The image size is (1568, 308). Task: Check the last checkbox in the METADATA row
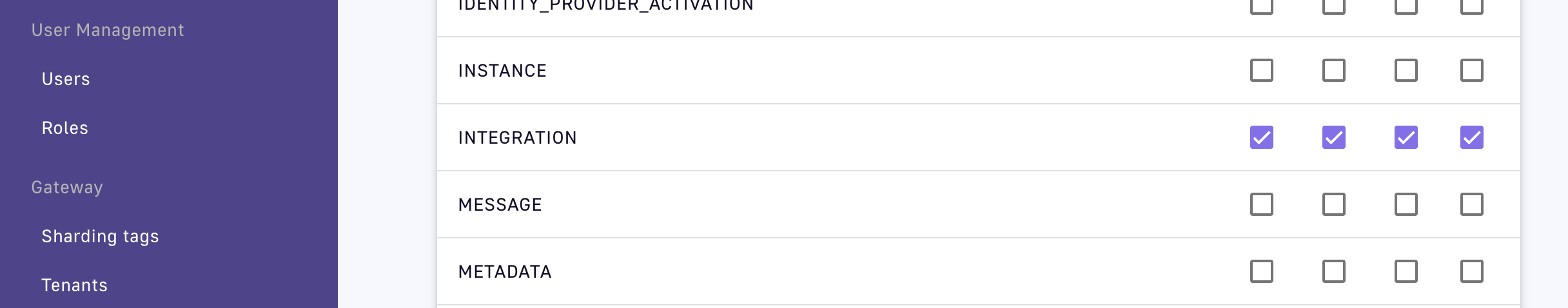pos(1471,271)
